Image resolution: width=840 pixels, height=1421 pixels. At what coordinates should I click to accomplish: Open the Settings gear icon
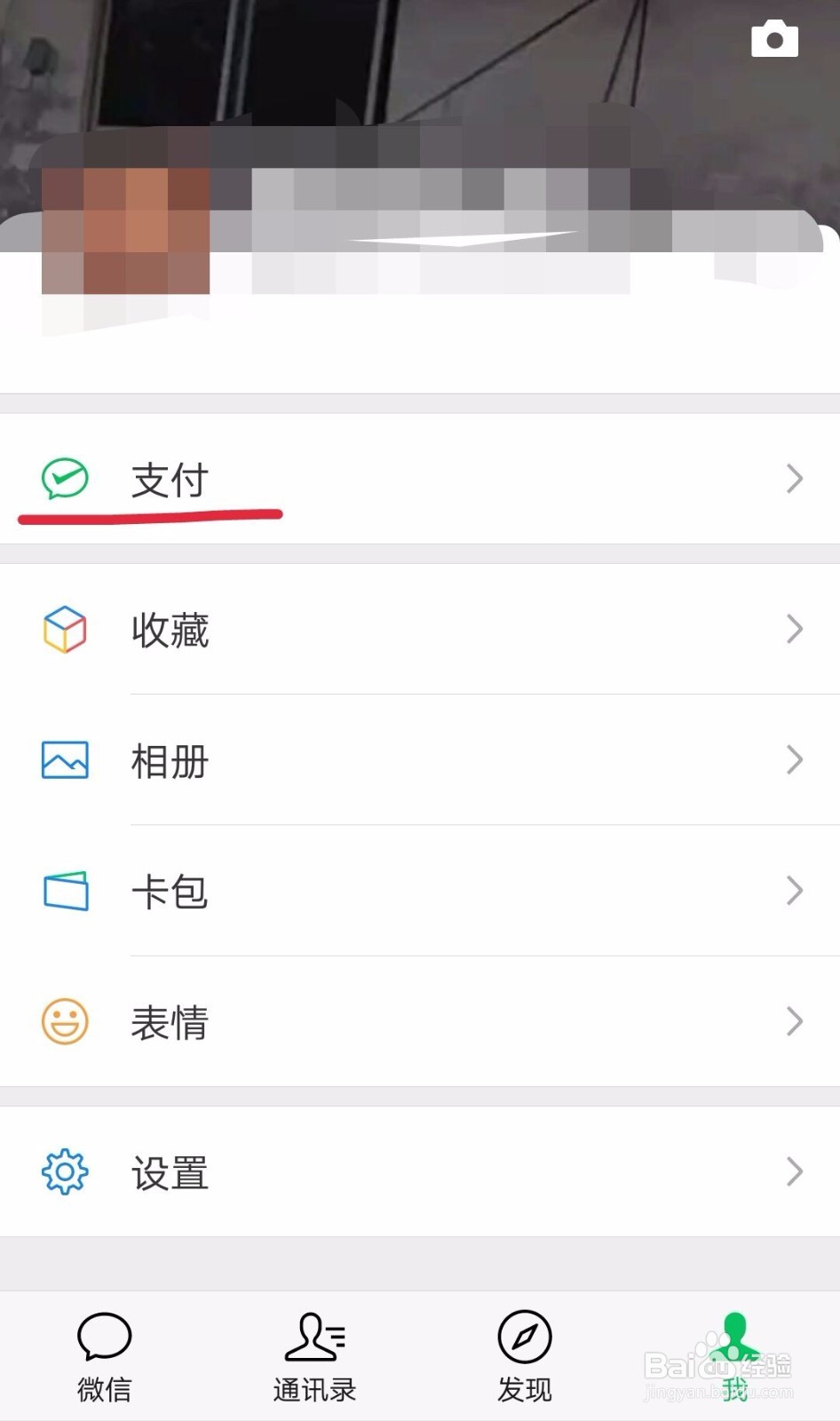coord(63,1171)
